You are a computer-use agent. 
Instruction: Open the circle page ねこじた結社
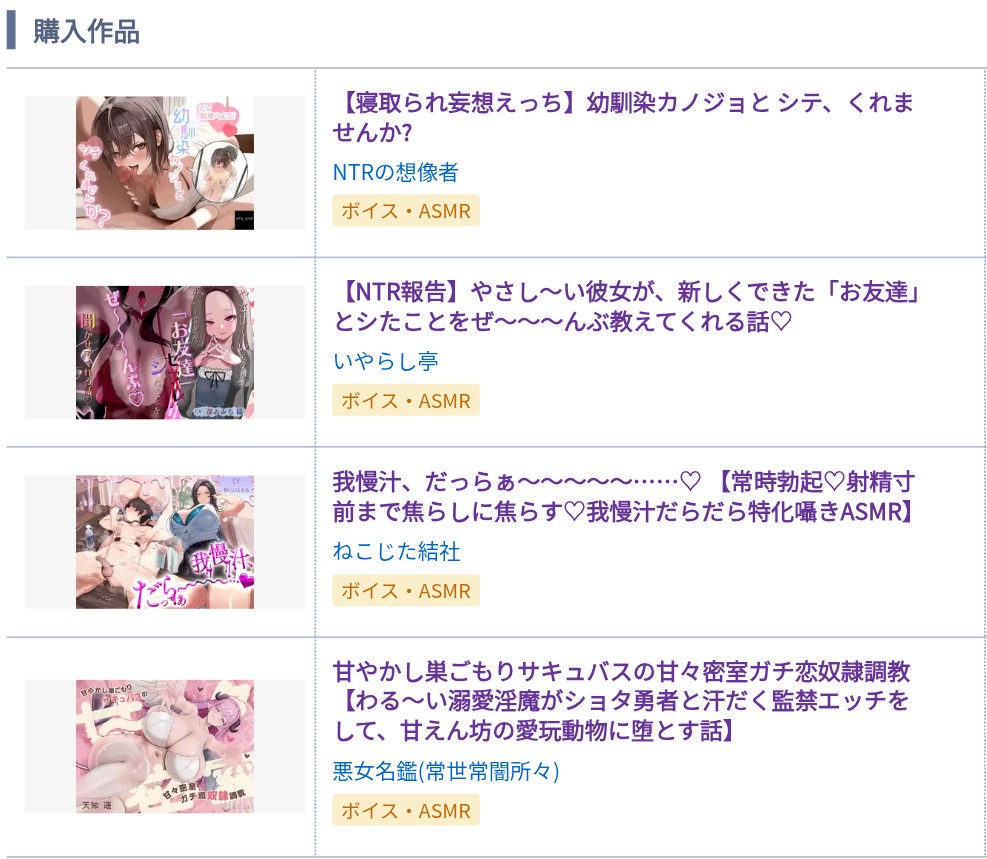tap(396, 551)
